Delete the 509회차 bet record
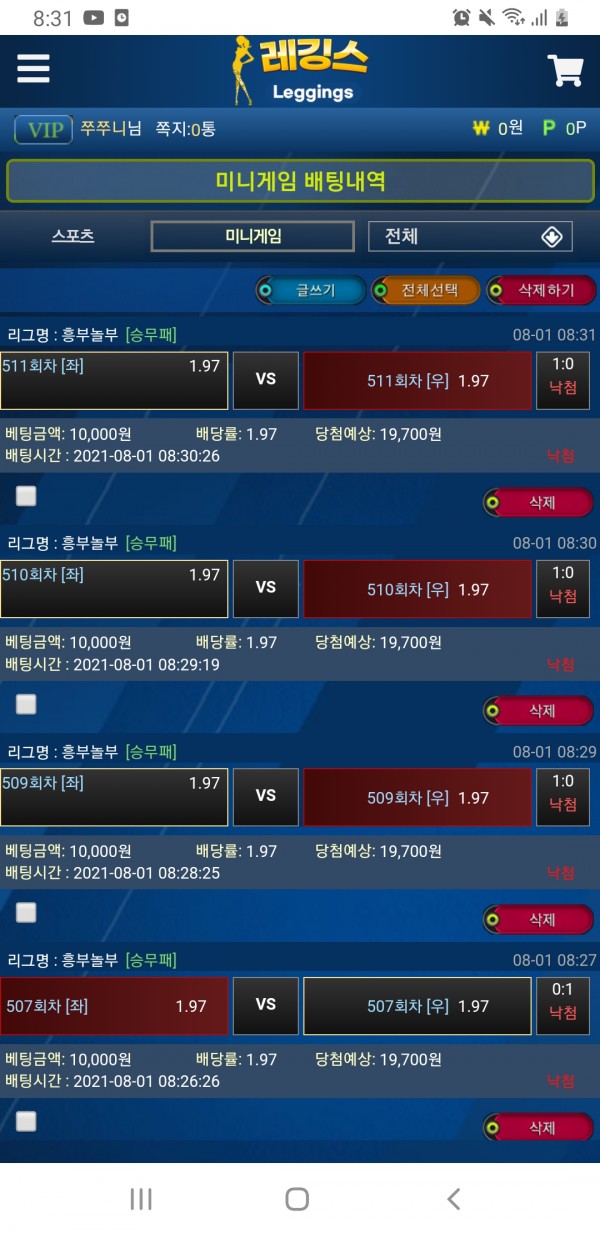The image size is (600, 1233). [x=540, y=919]
